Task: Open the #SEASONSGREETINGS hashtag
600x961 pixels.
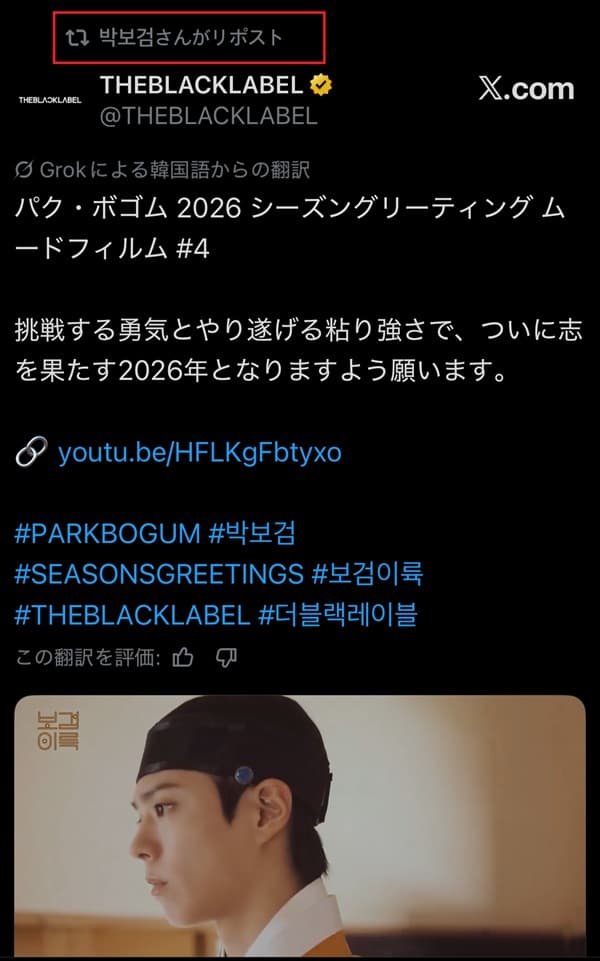Action: 158,573
